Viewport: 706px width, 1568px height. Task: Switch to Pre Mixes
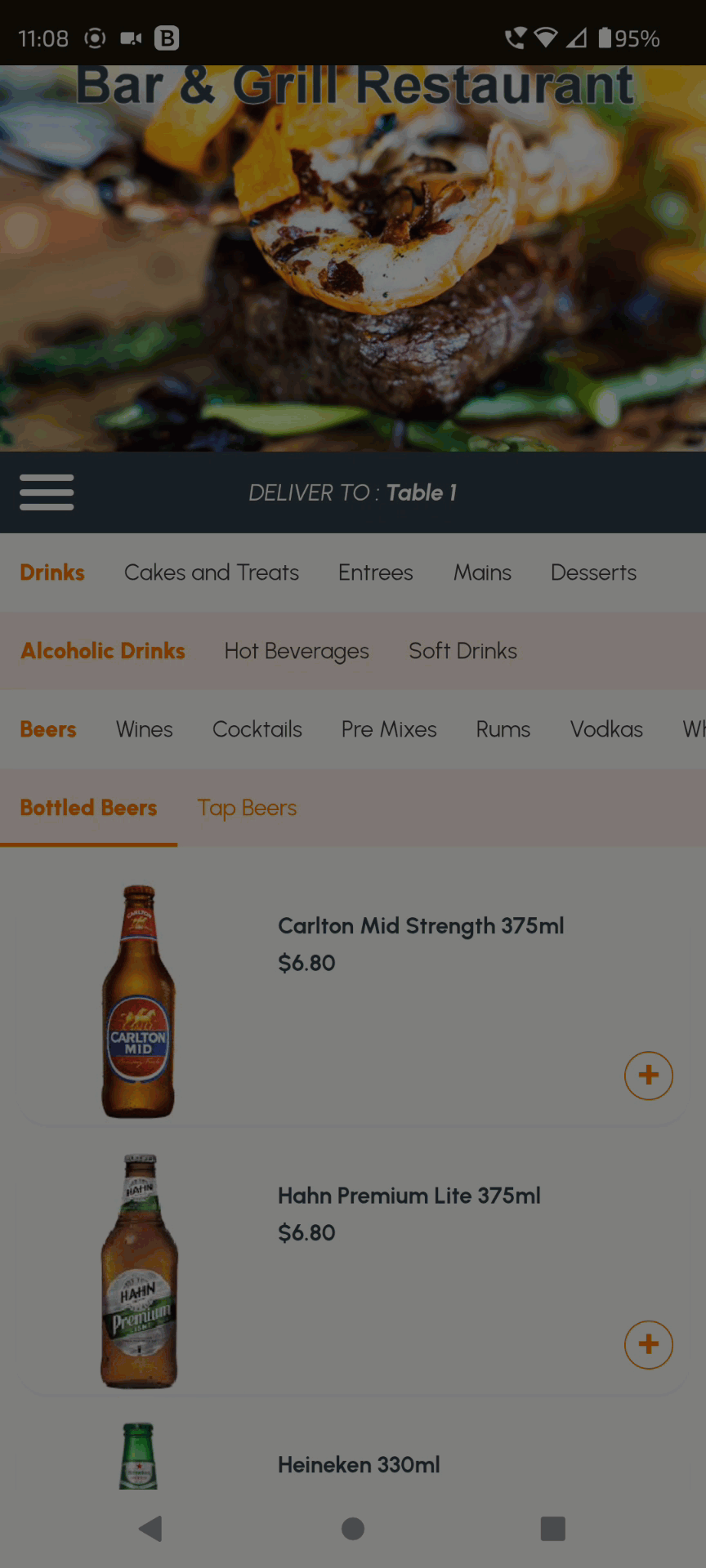tap(389, 729)
